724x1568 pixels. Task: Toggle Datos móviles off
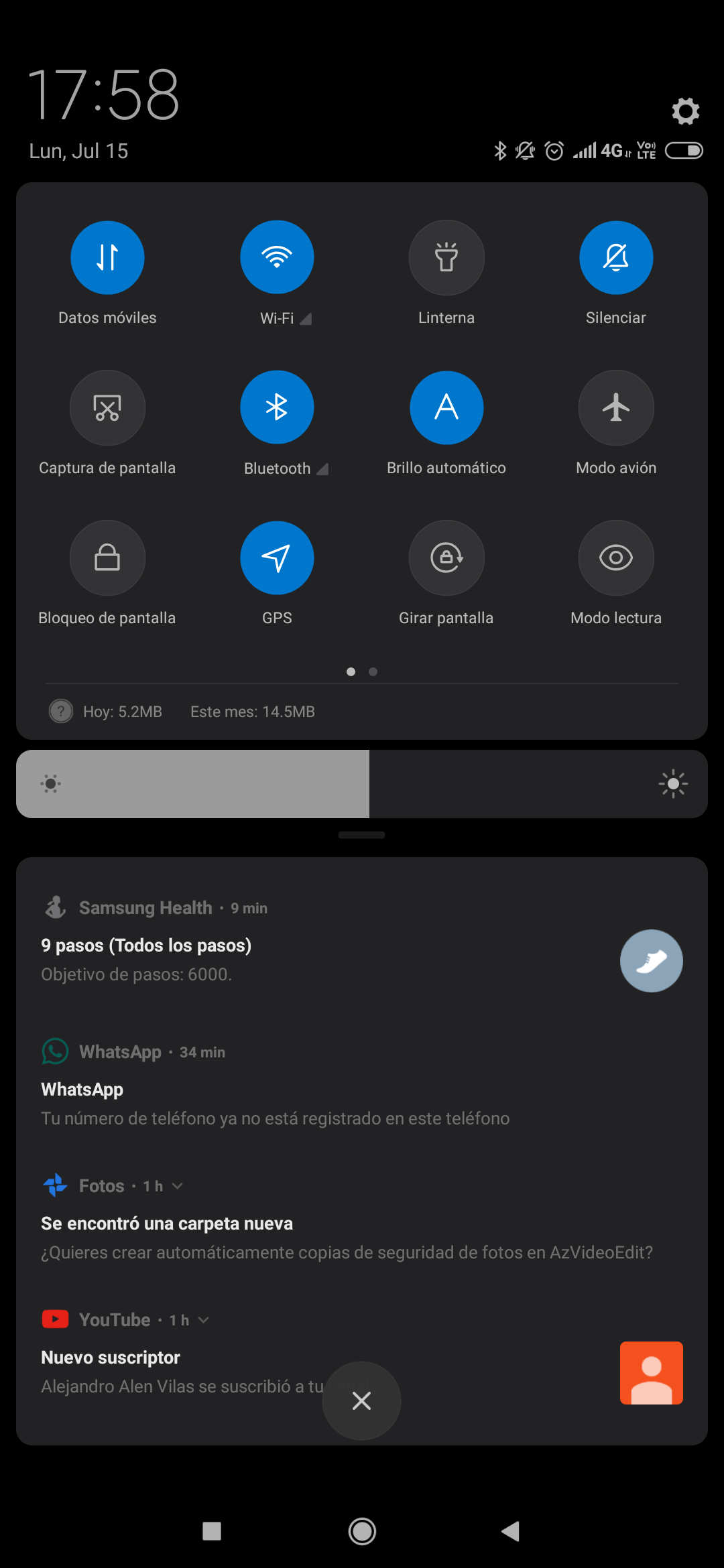click(107, 258)
